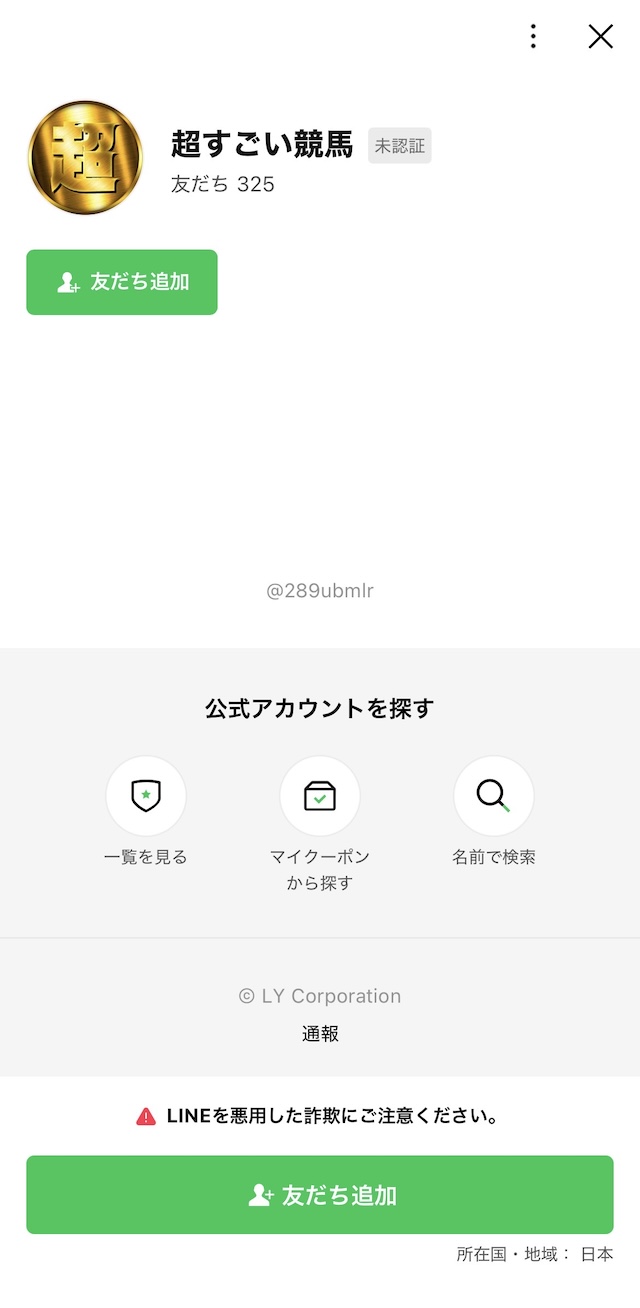Open the LINE fraud warning notice
640x1308 pixels.
pyautogui.click(x=320, y=1116)
